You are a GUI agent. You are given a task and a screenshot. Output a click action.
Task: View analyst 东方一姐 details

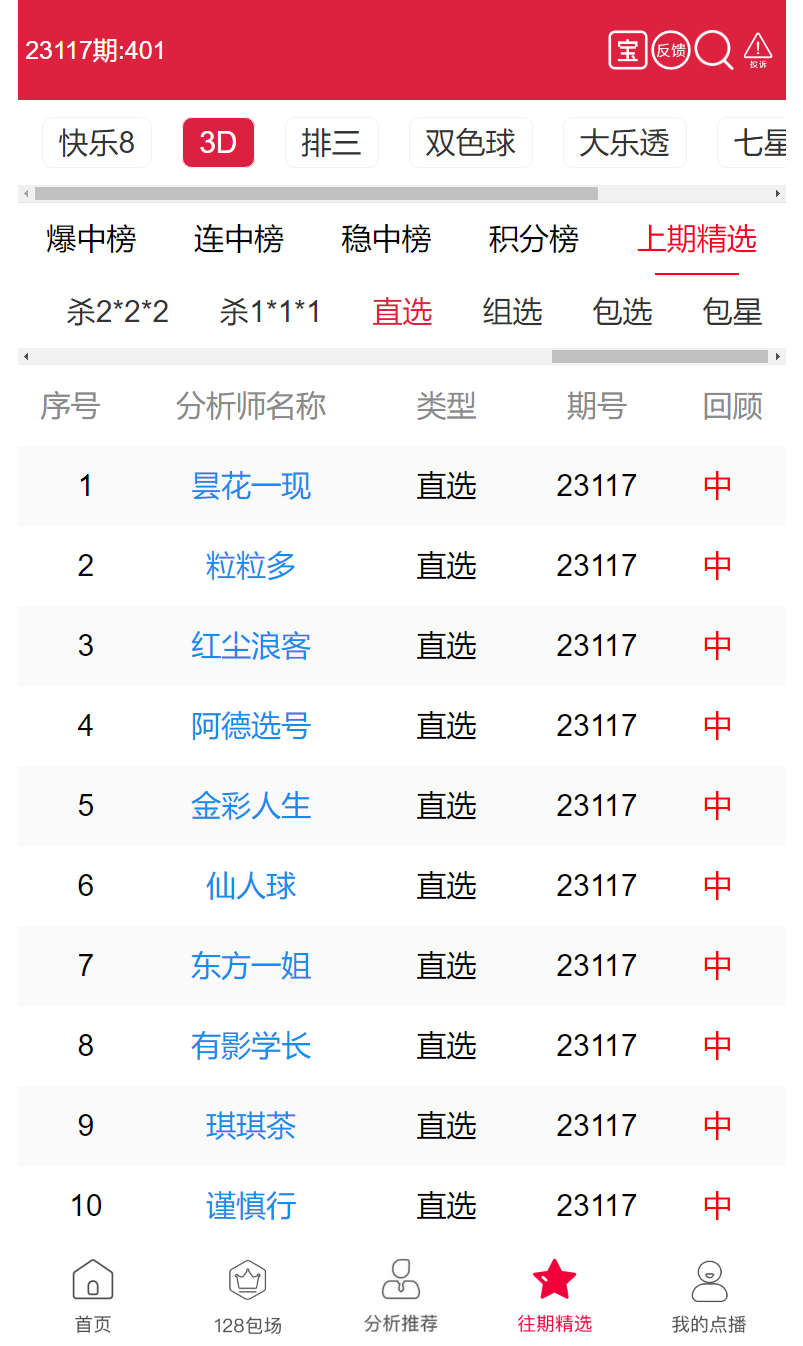[251, 966]
